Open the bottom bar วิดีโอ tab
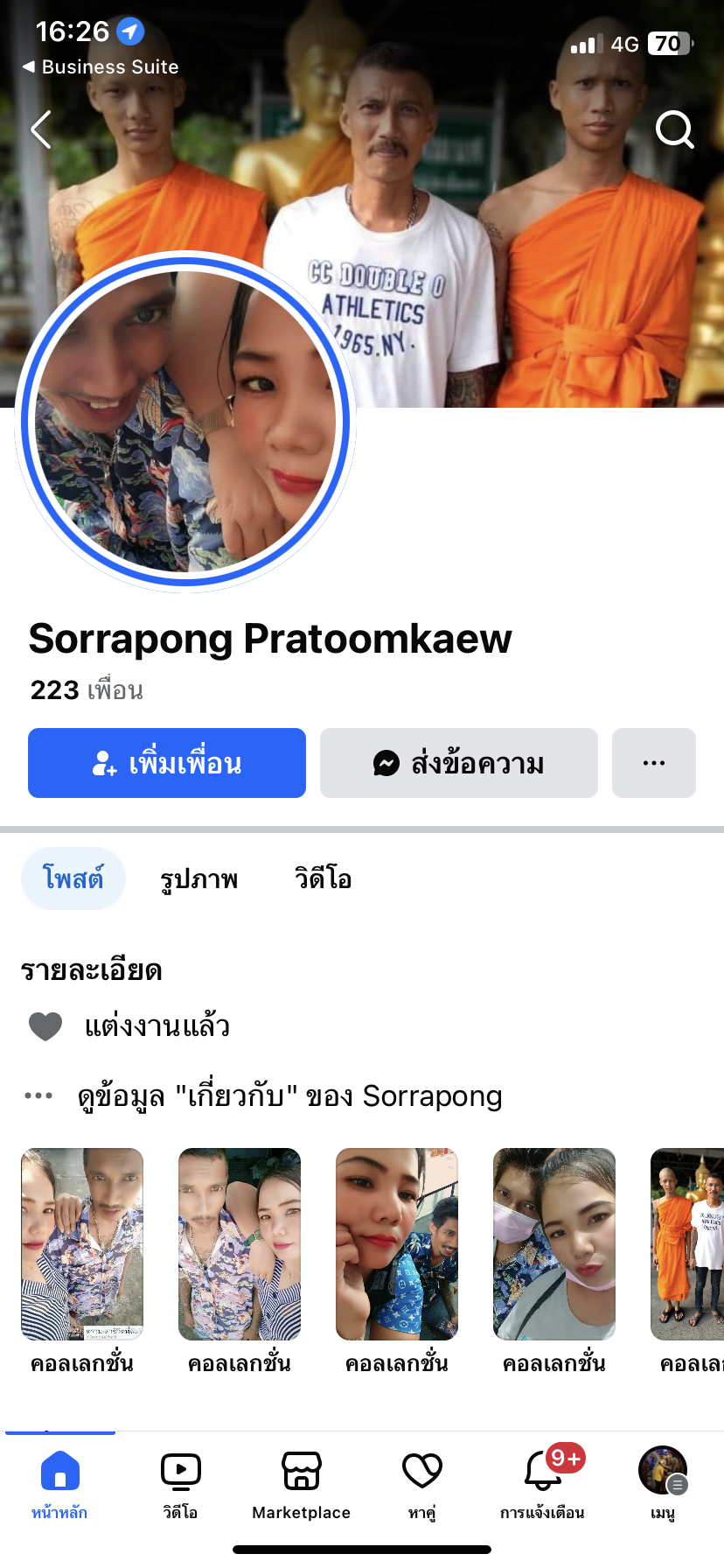The image size is (724, 1568). pos(180,1482)
